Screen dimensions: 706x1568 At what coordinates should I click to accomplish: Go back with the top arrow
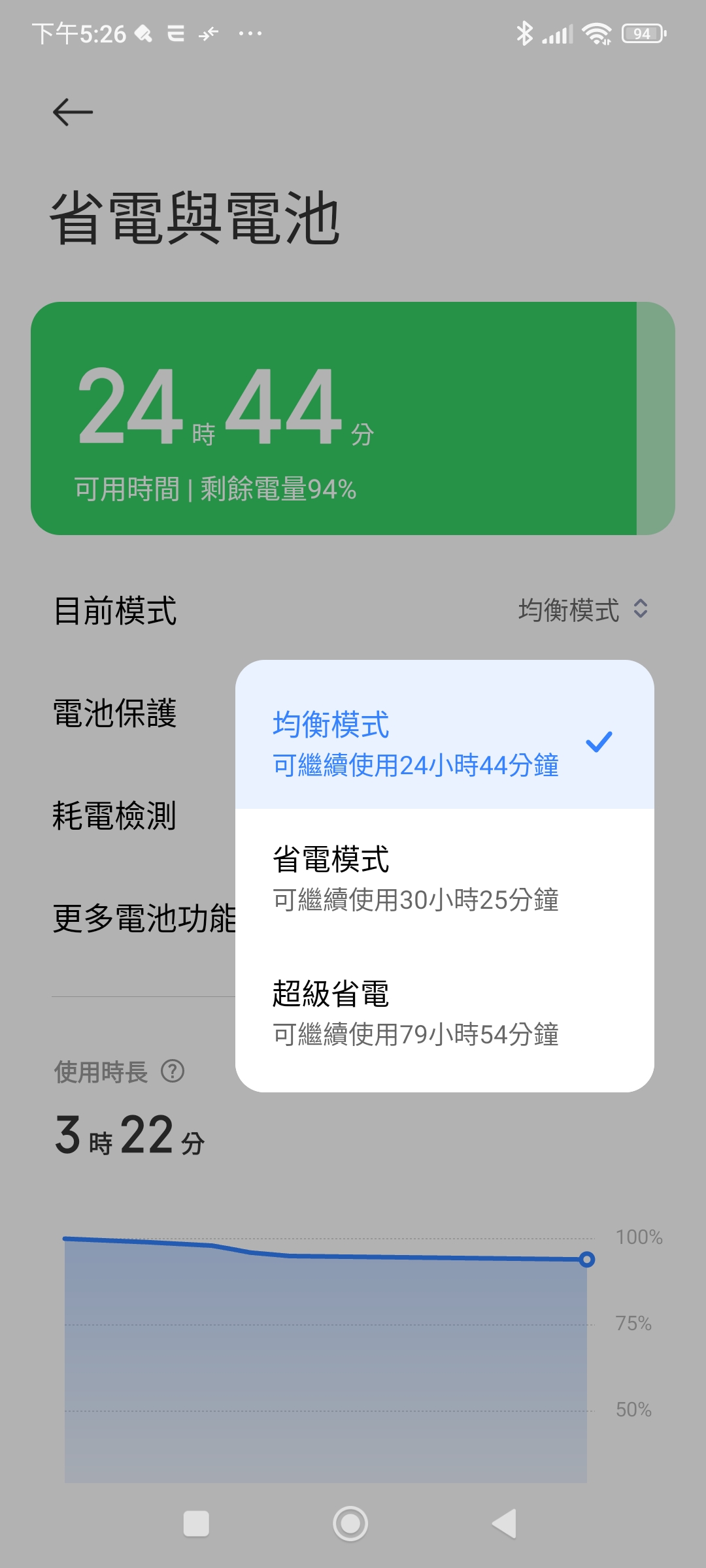(x=73, y=112)
